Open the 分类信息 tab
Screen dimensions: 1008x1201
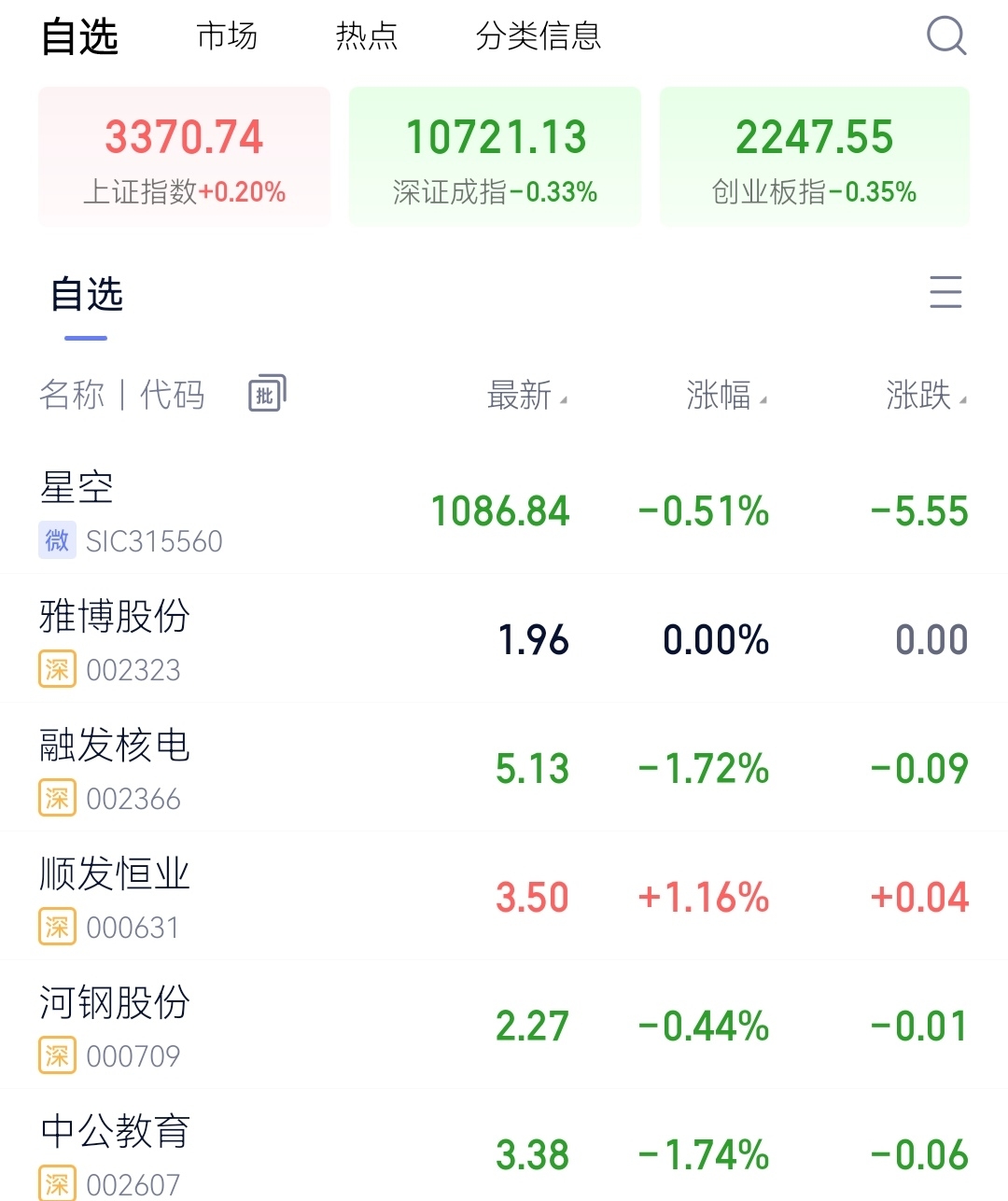coord(539,36)
